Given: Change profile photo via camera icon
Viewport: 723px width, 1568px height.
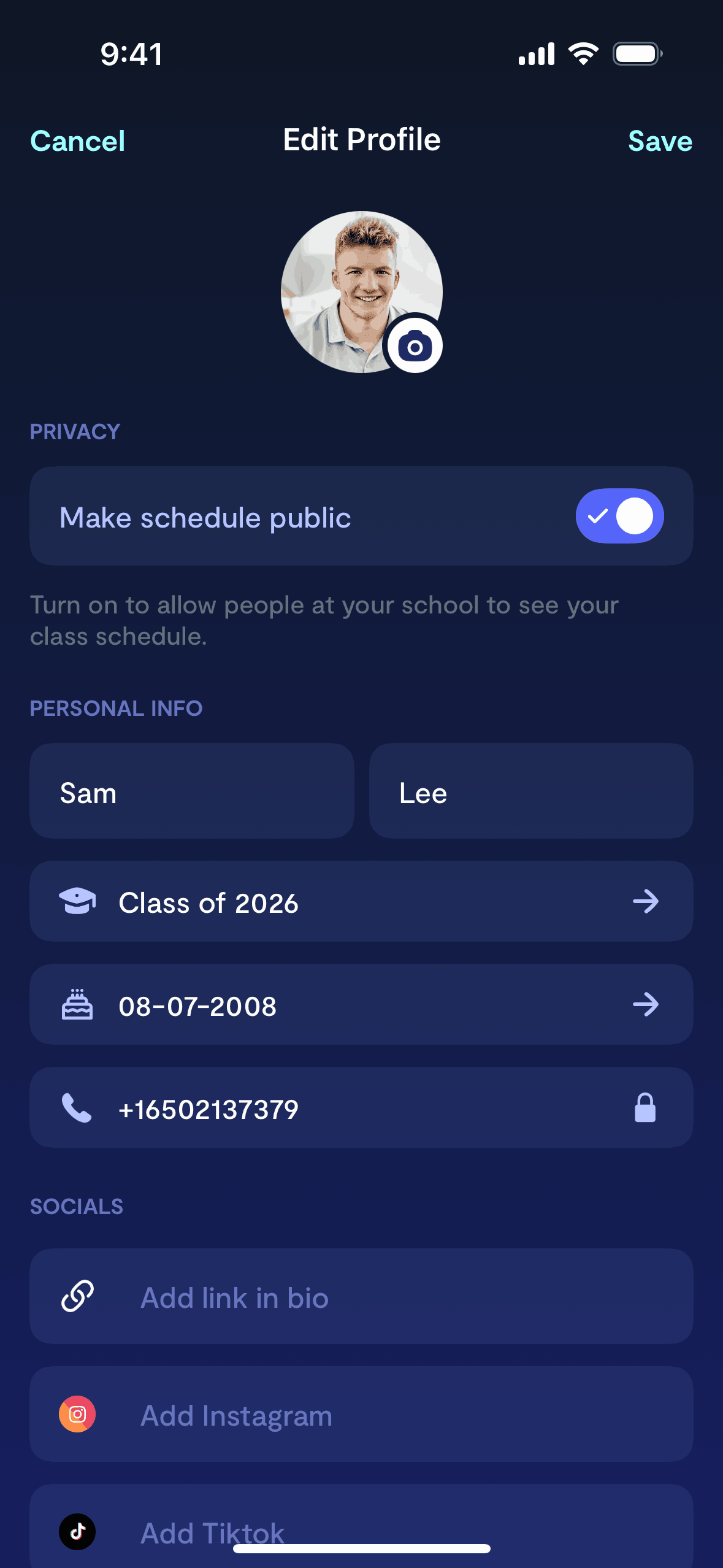Looking at the screenshot, I should (x=415, y=347).
